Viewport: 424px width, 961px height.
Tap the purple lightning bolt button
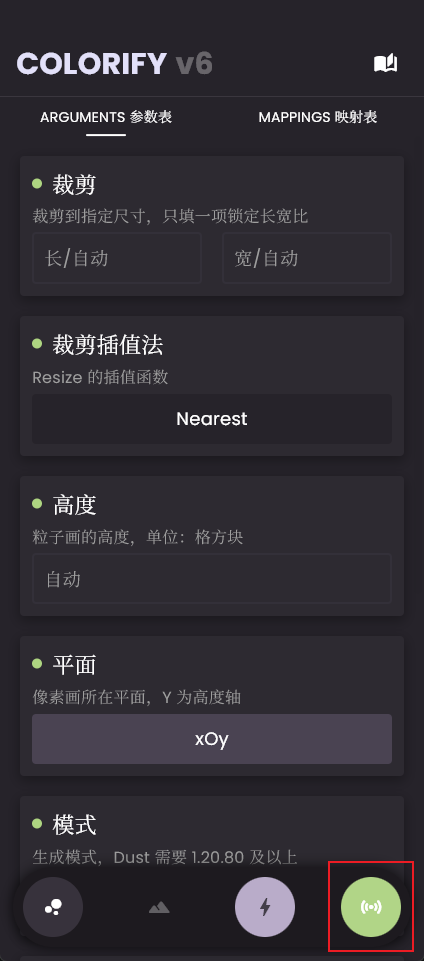(x=265, y=907)
